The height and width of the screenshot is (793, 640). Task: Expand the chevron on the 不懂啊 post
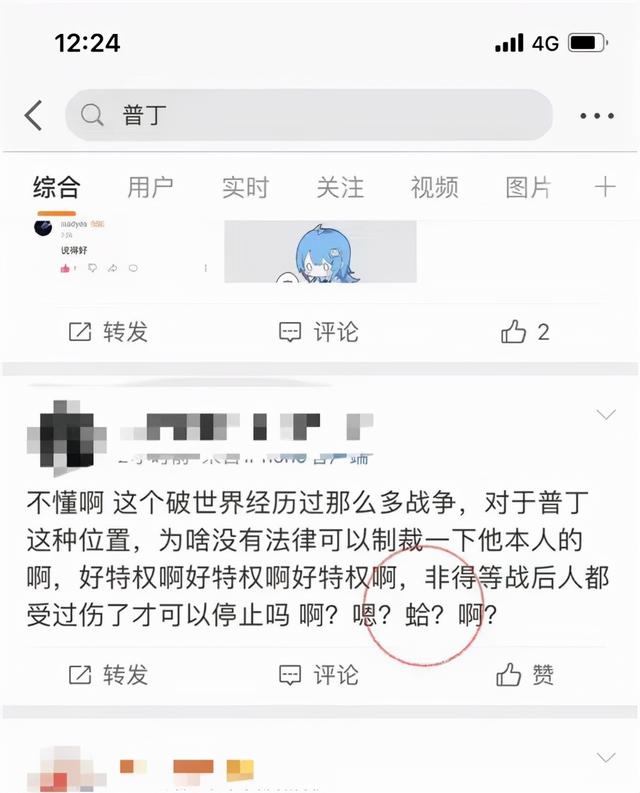(x=606, y=414)
